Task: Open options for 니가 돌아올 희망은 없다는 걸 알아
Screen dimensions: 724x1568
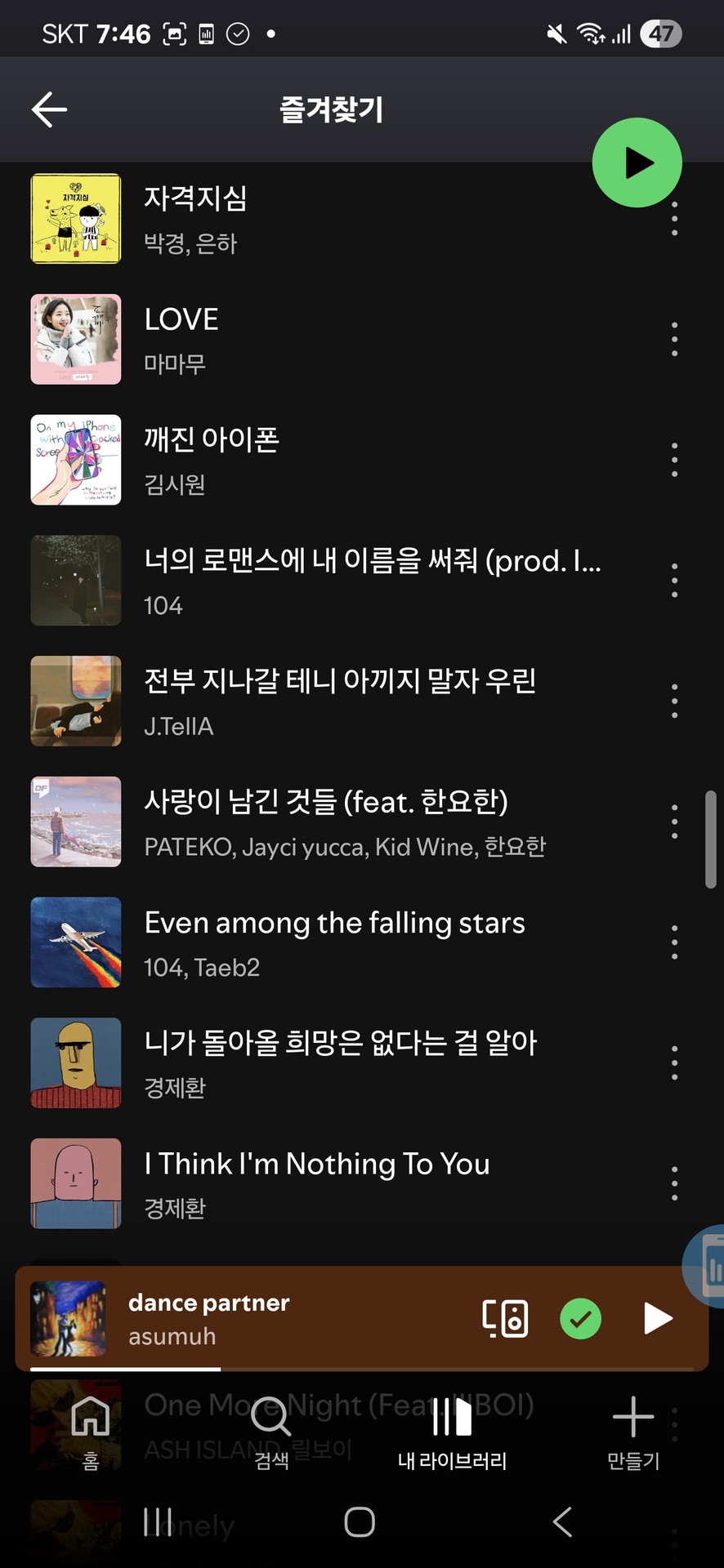Action: tap(674, 1063)
